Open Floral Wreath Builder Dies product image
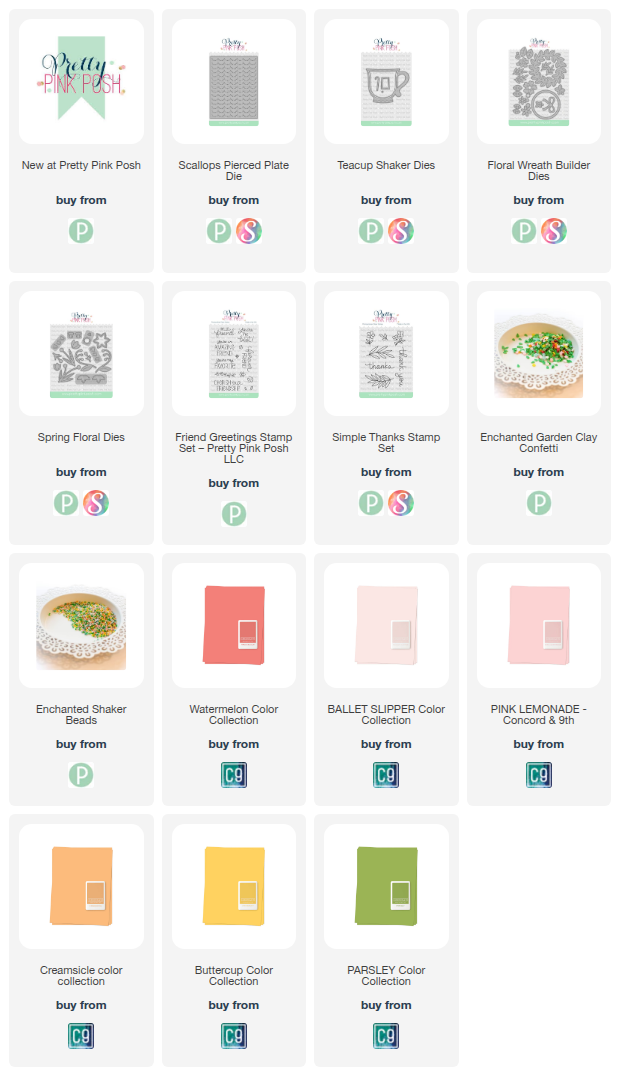This screenshot has height=1088, width=620. click(x=539, y=81)
